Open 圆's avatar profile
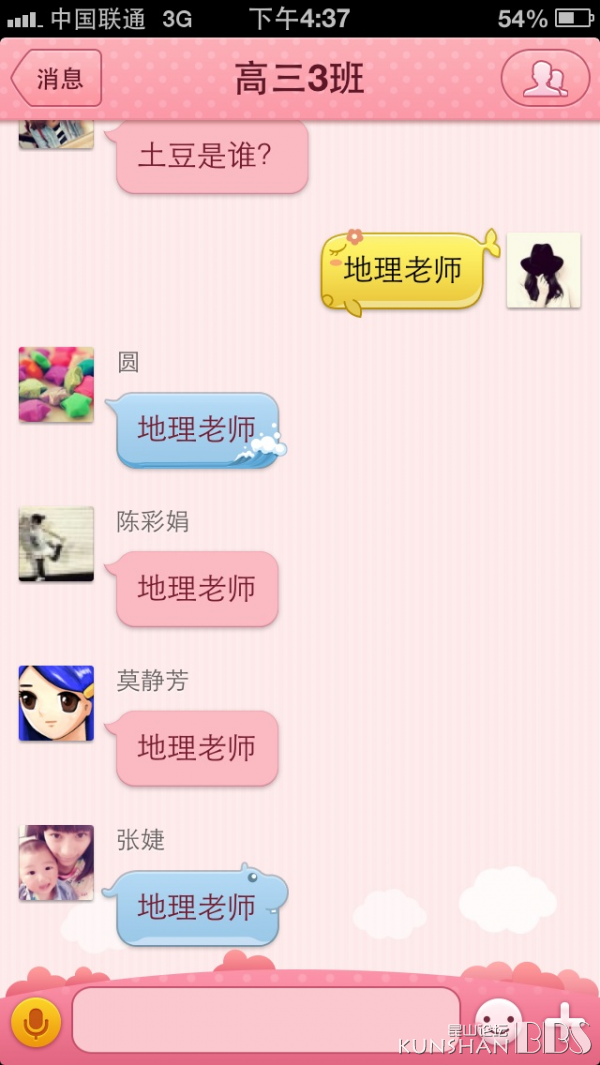 pos(56,384)
